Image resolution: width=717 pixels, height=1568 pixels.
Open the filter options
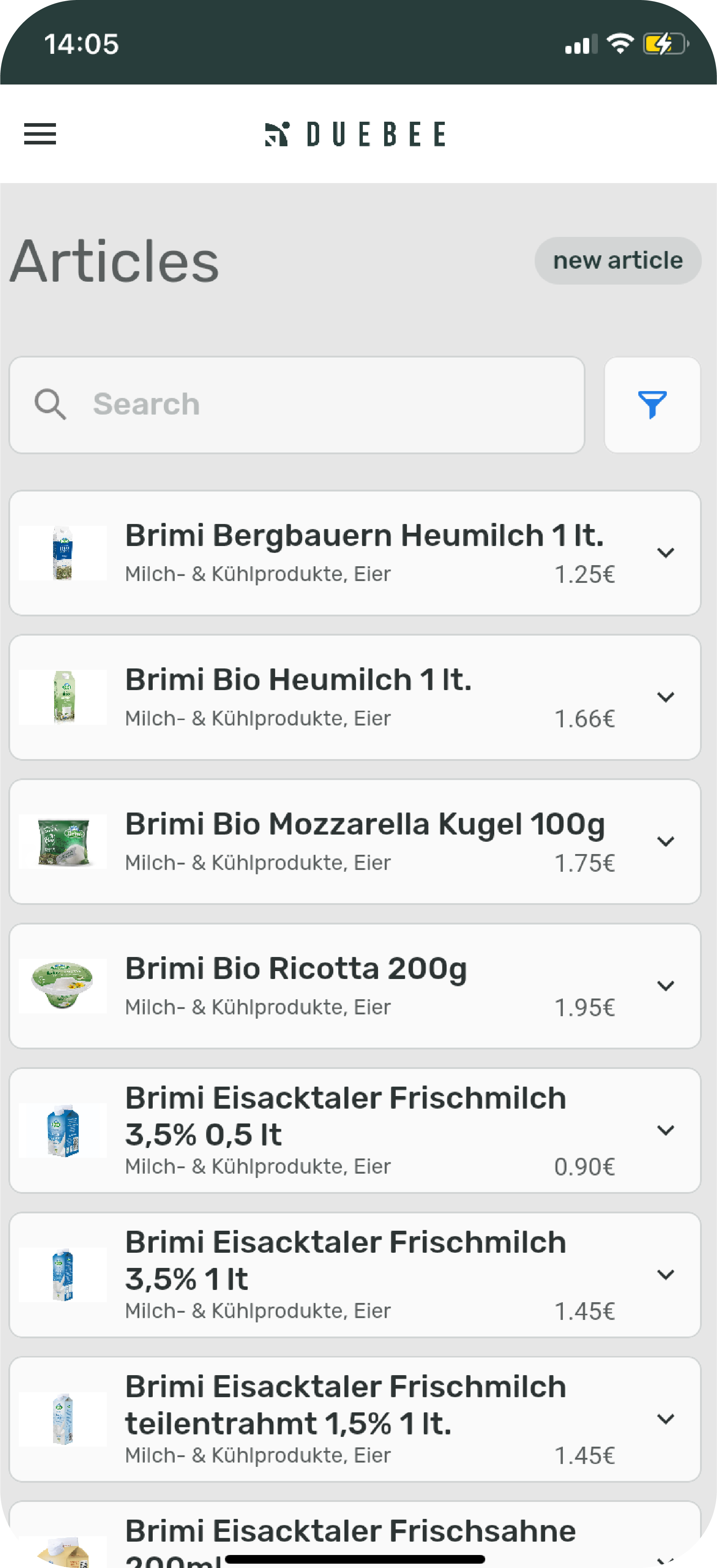[652, 405]
